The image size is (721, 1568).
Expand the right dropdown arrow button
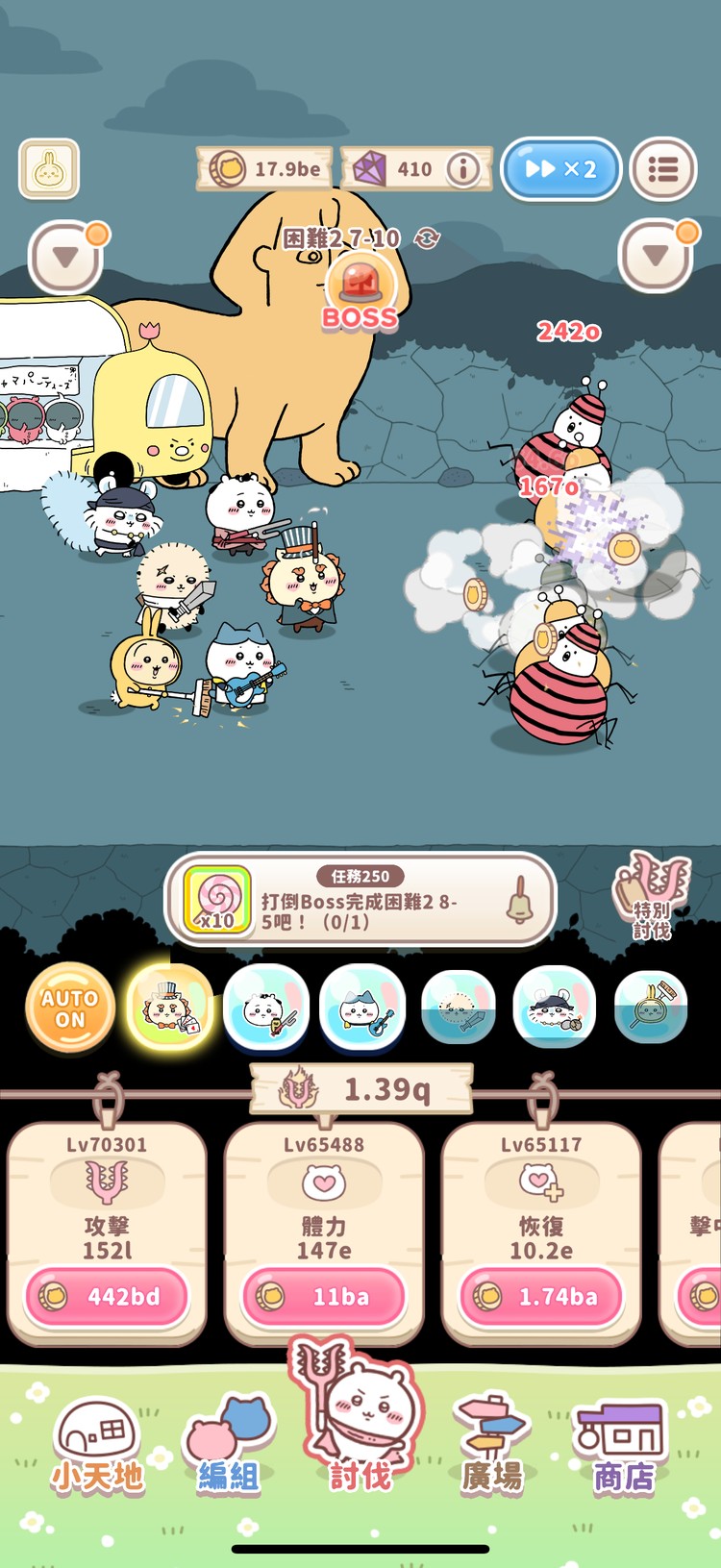pyautogui.click(x=656, y=256)
